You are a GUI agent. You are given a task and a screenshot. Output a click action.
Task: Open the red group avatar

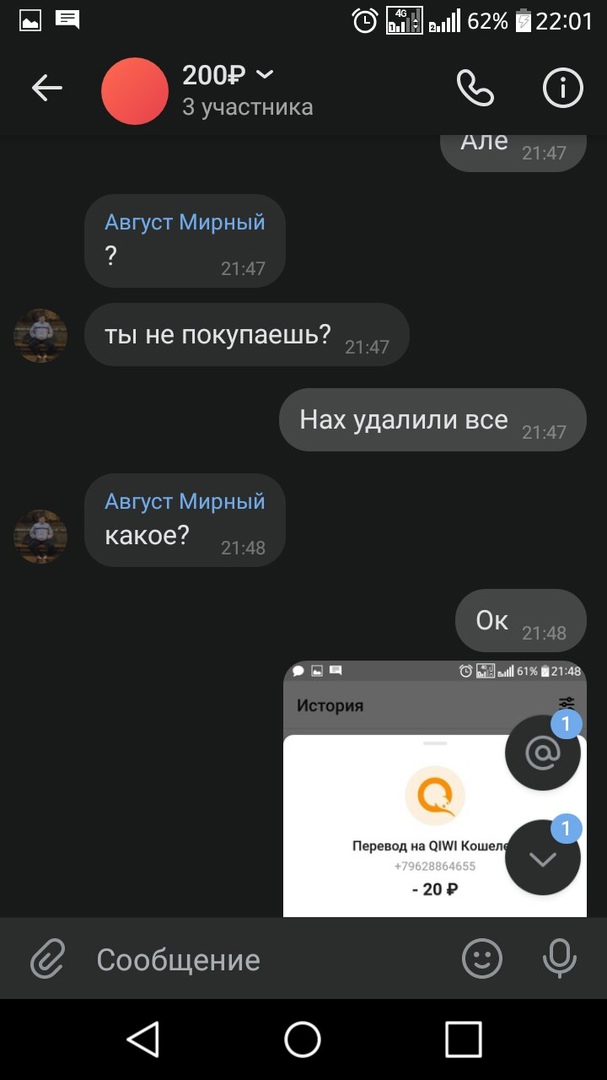click(x=135, y=91)
